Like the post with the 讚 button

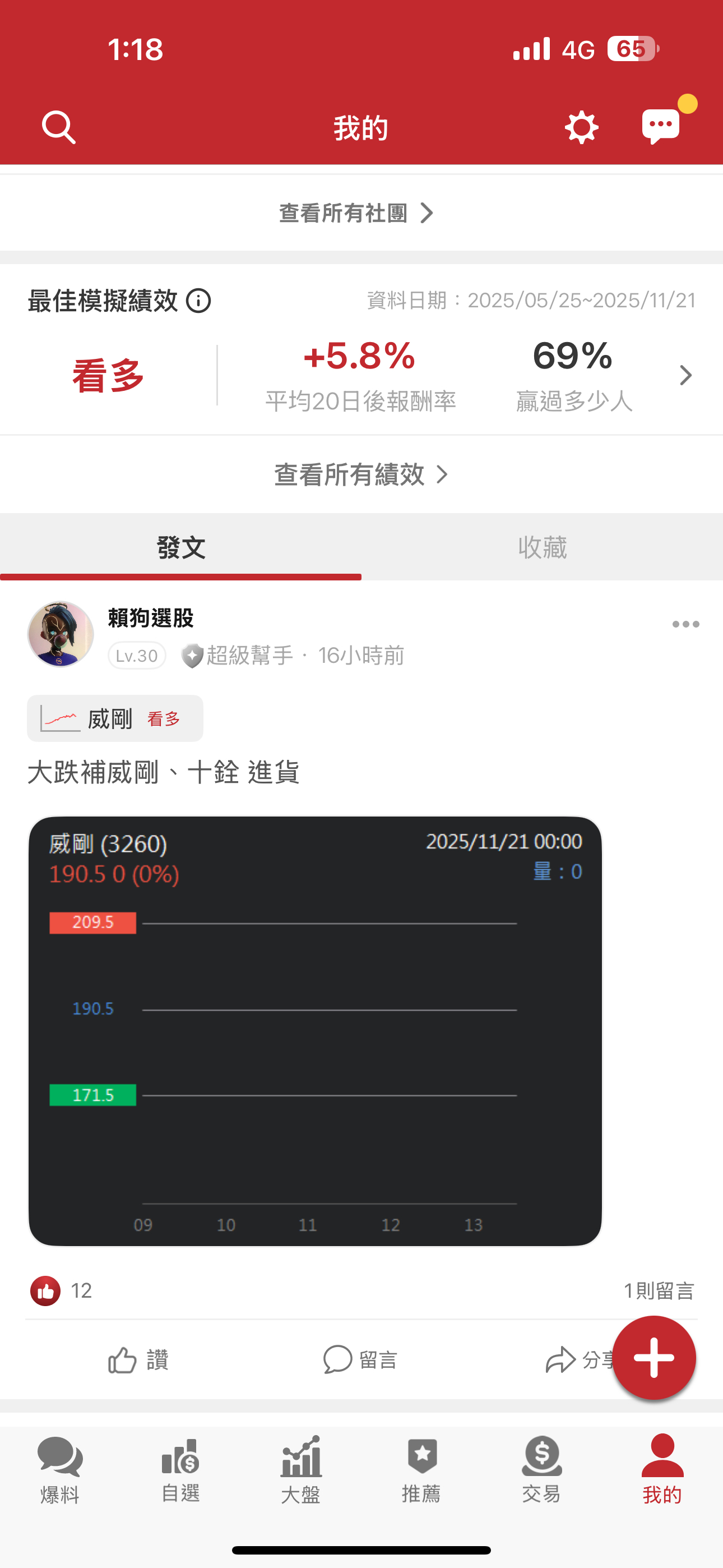[139, 1359]
